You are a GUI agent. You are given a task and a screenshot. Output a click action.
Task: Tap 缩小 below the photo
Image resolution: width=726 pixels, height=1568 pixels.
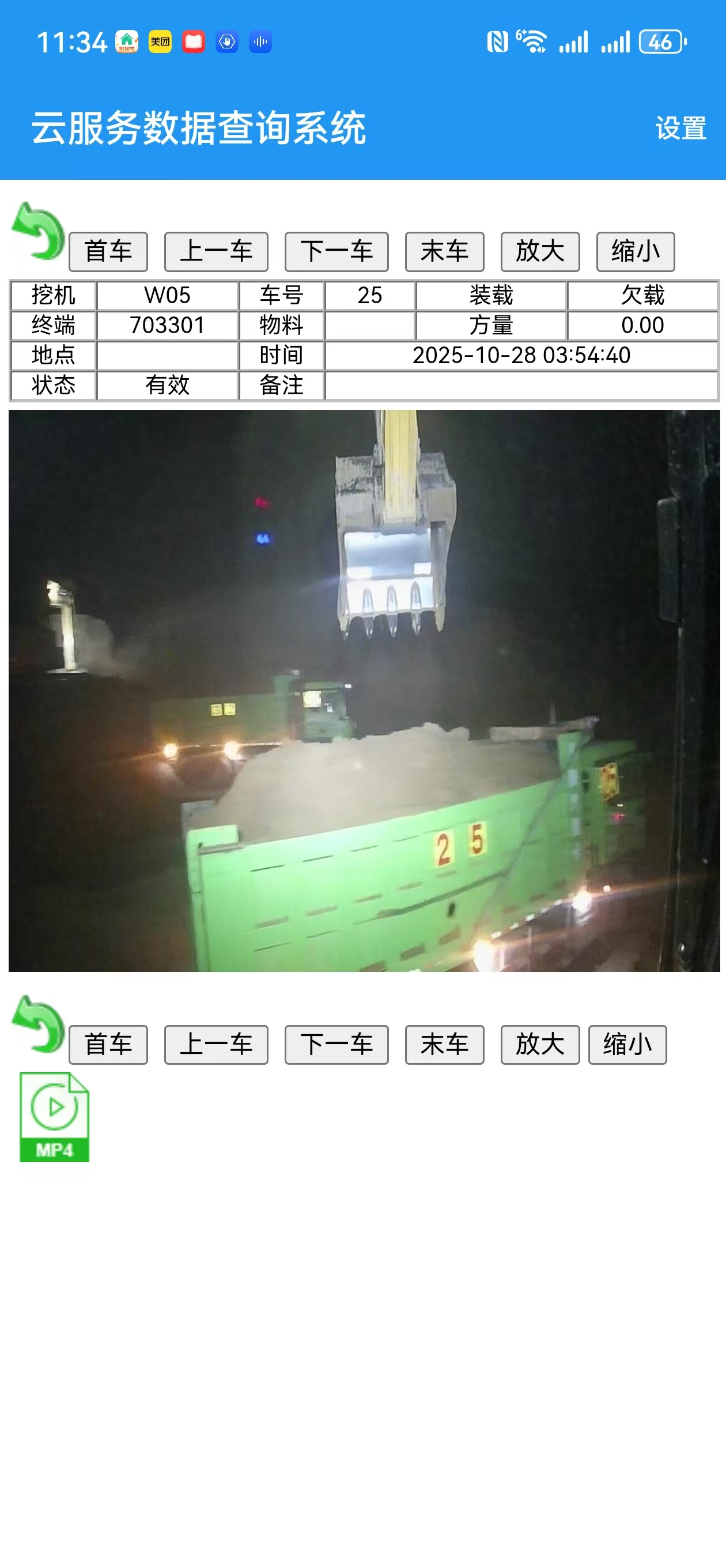click(x=627, y=1045)
